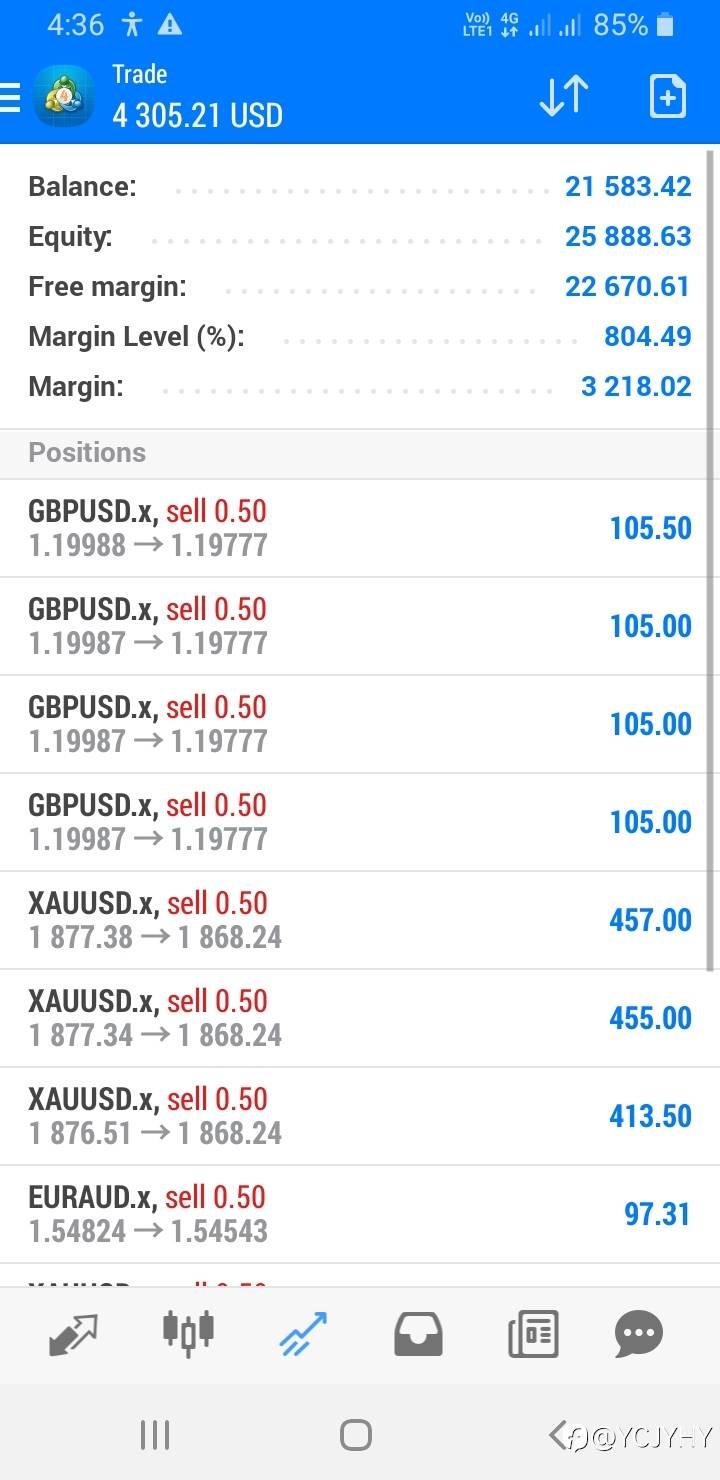Create a new order
Screen dimensions: 720x1480
point(667,97)
